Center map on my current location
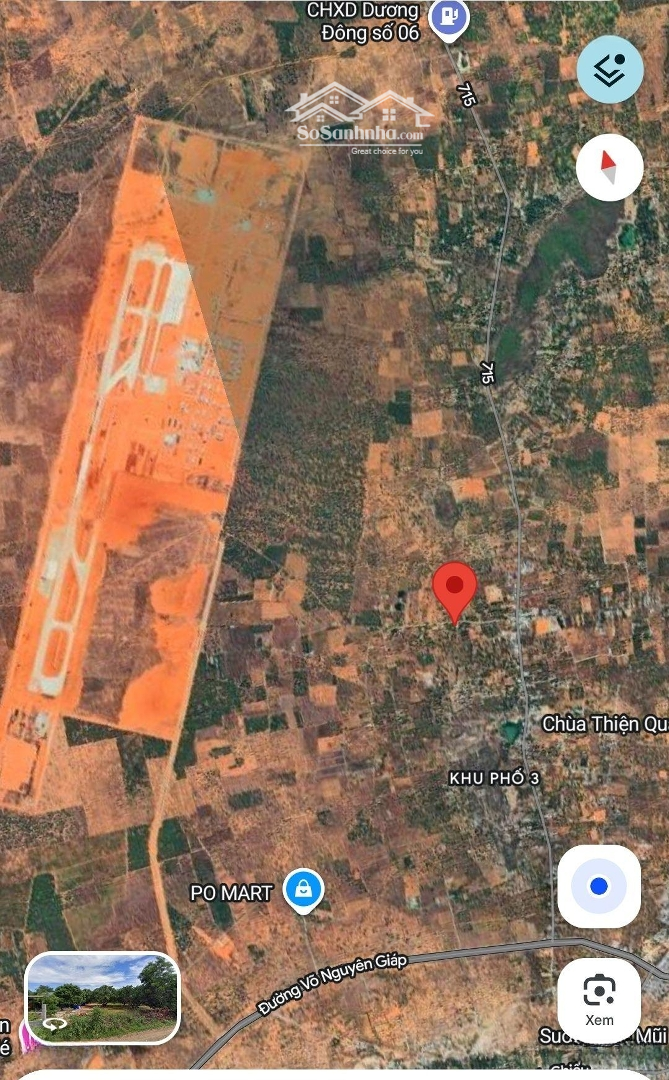 coord(599,886)
